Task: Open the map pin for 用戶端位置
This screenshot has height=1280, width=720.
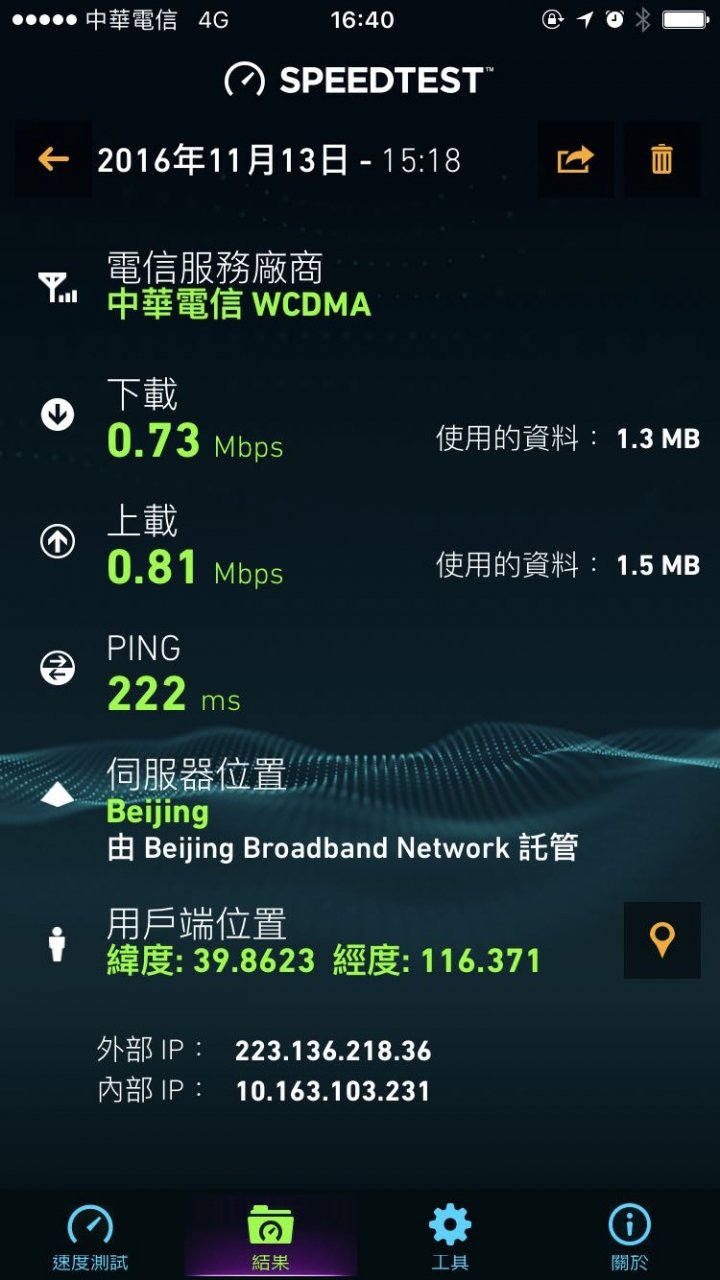Action: click(662, 940)
